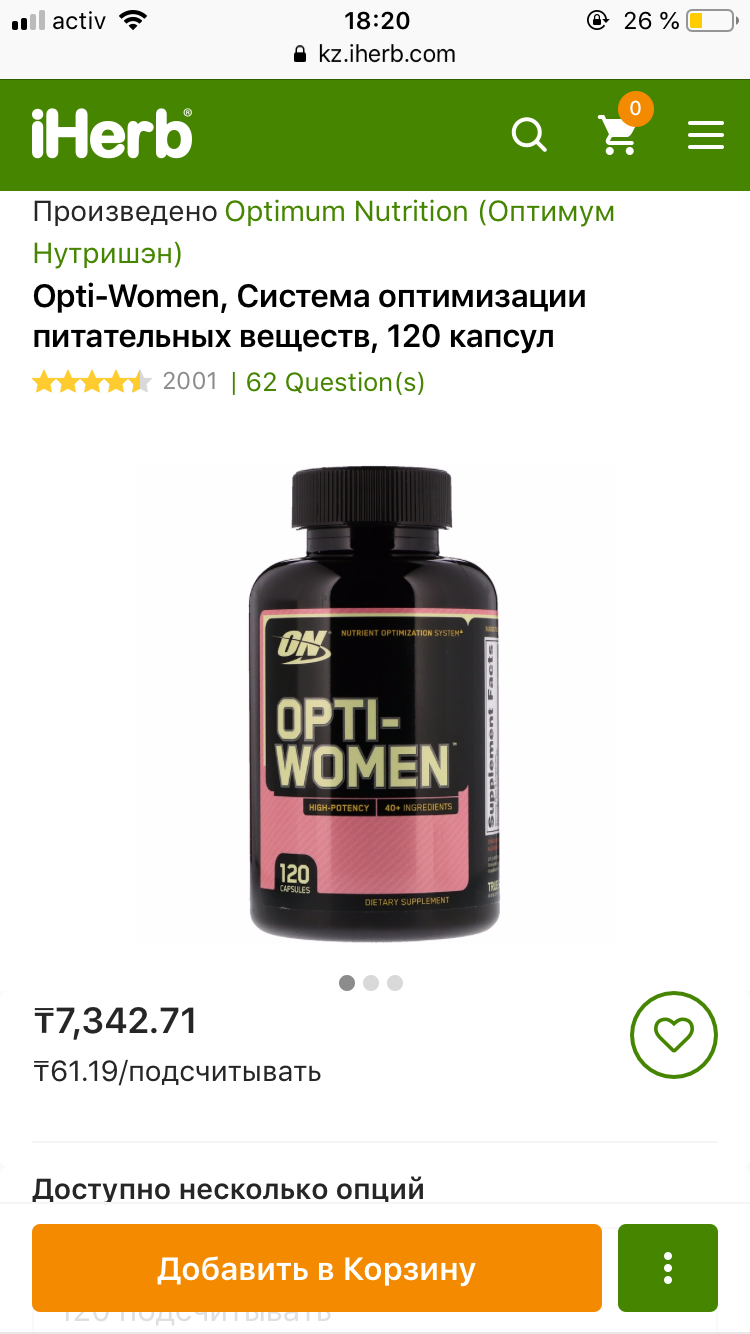The image size is (750, 1334).
Task: Open the shopping cart
Action: (x=618, y=135)
